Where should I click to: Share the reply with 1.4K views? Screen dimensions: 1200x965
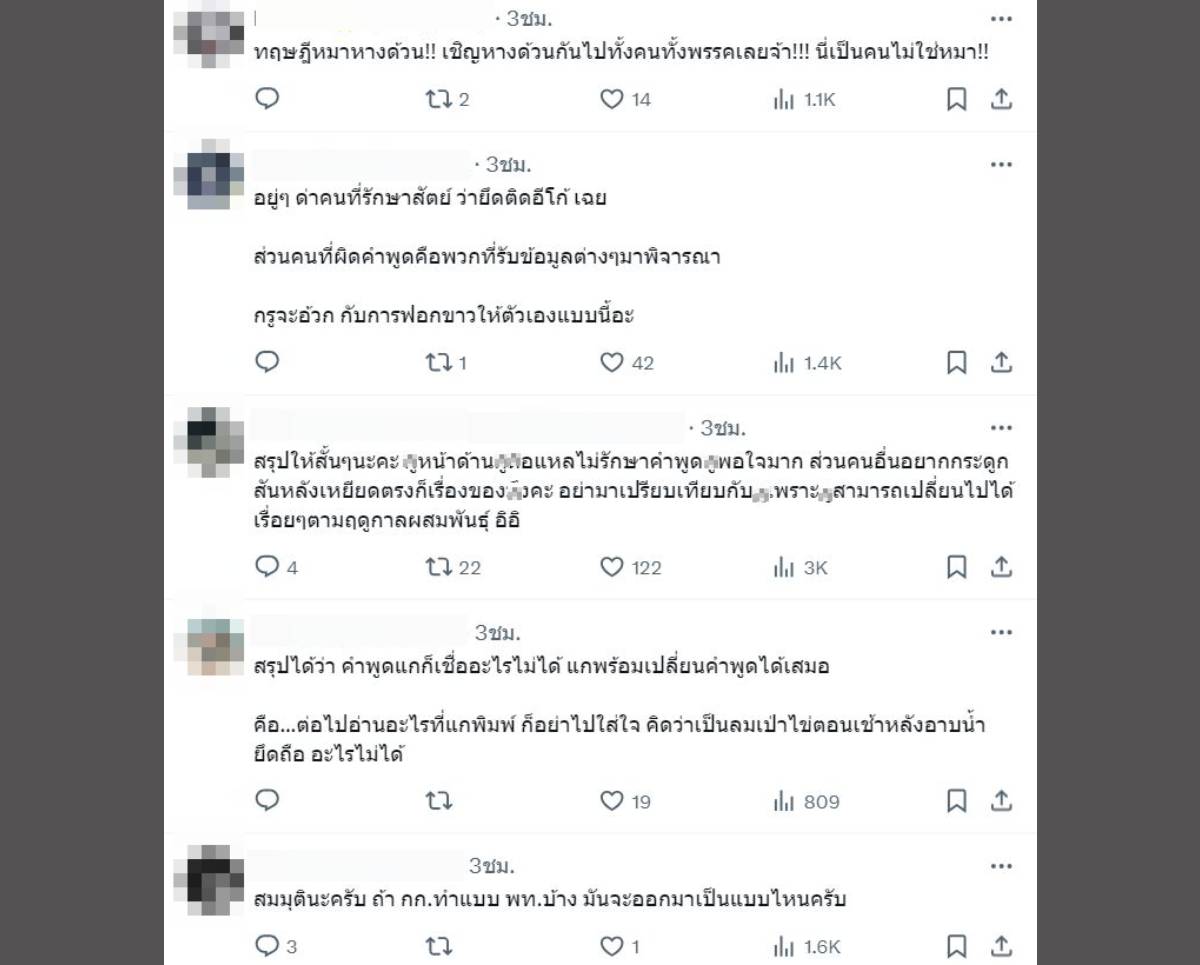click(x=1001, y=362)
